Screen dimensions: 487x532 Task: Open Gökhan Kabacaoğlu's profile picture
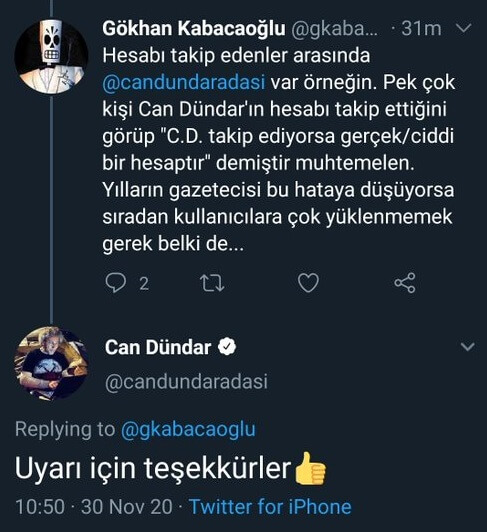[51, 57]
